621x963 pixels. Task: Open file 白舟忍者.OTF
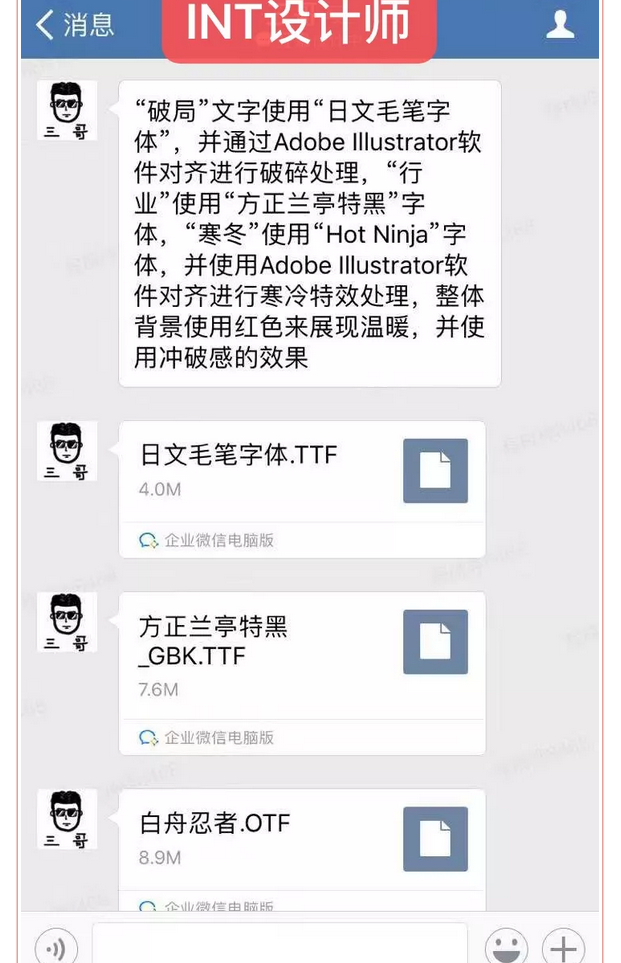(x=302, y=840)
